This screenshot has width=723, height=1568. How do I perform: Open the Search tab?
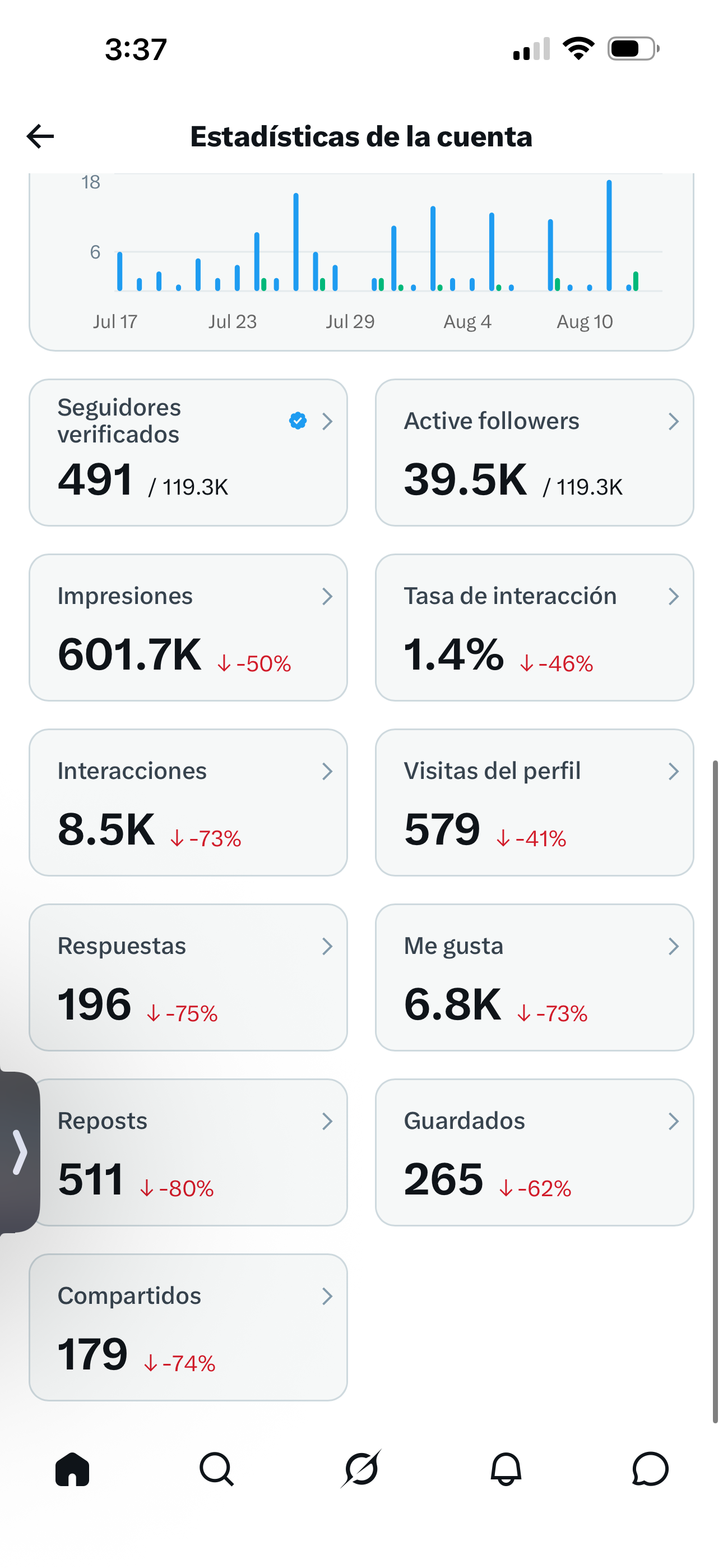pos(217,1469)
